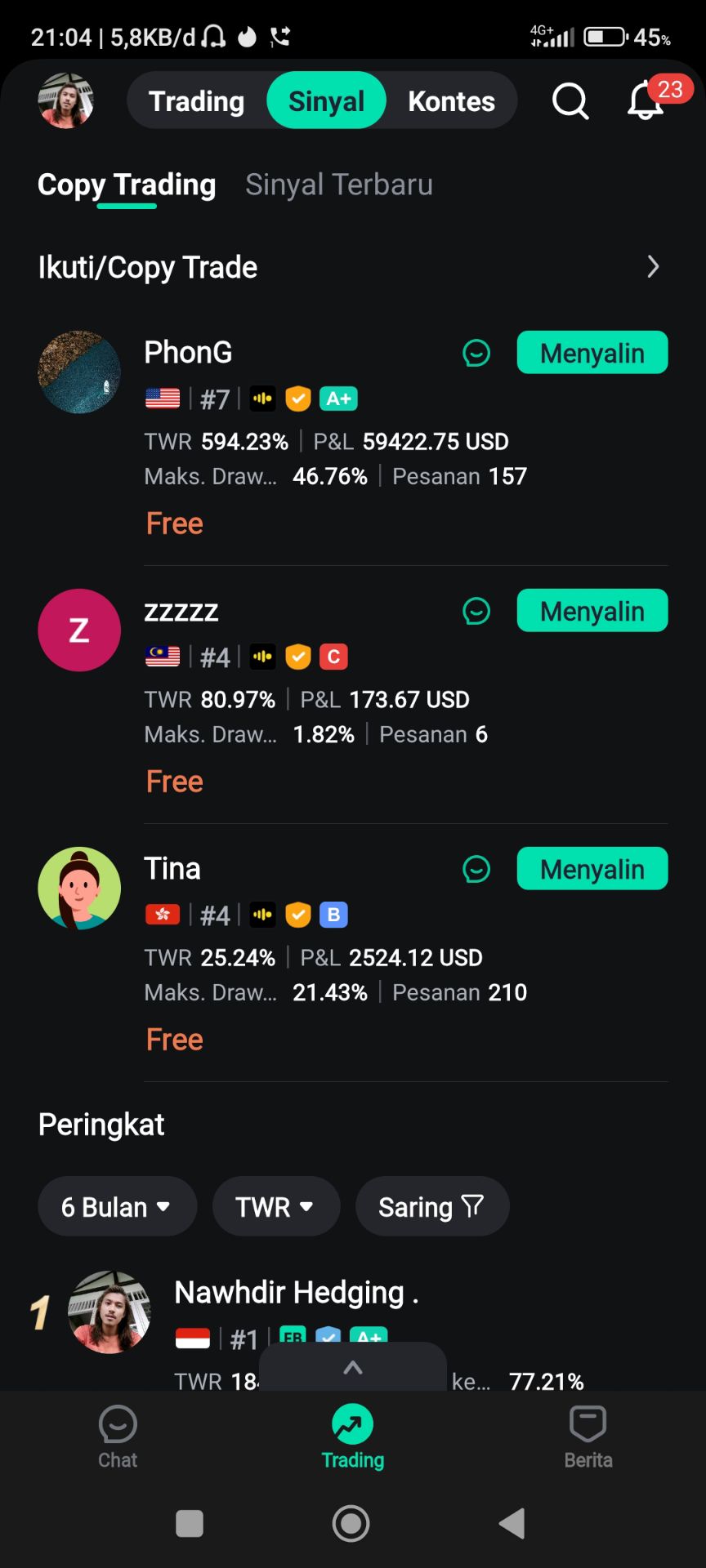Message PhonG via chat icon
This screenshot has height=1568, width=706.
[x=476, y=353]
